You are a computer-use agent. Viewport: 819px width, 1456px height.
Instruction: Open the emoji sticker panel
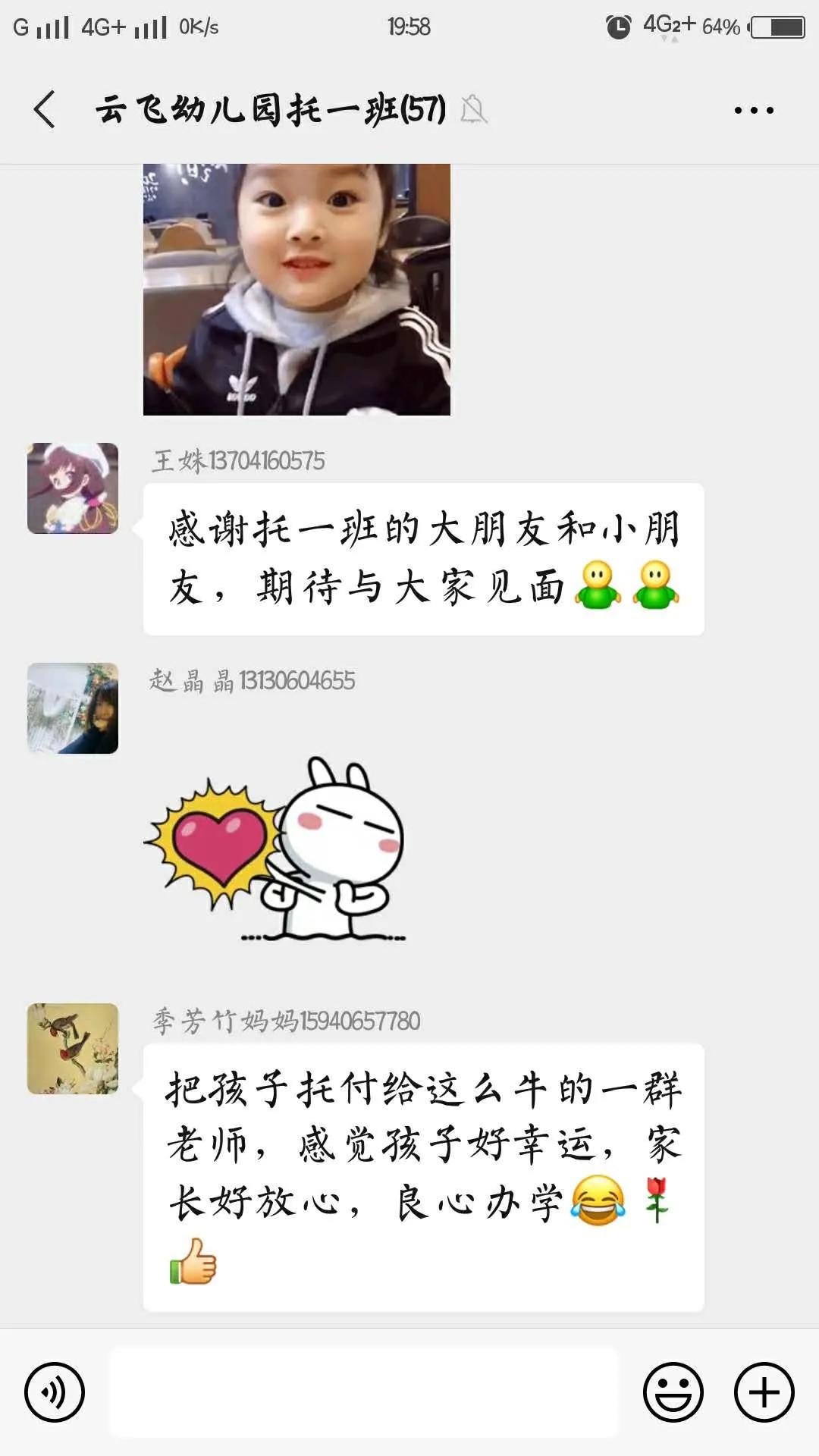[x=673, y=1392]
